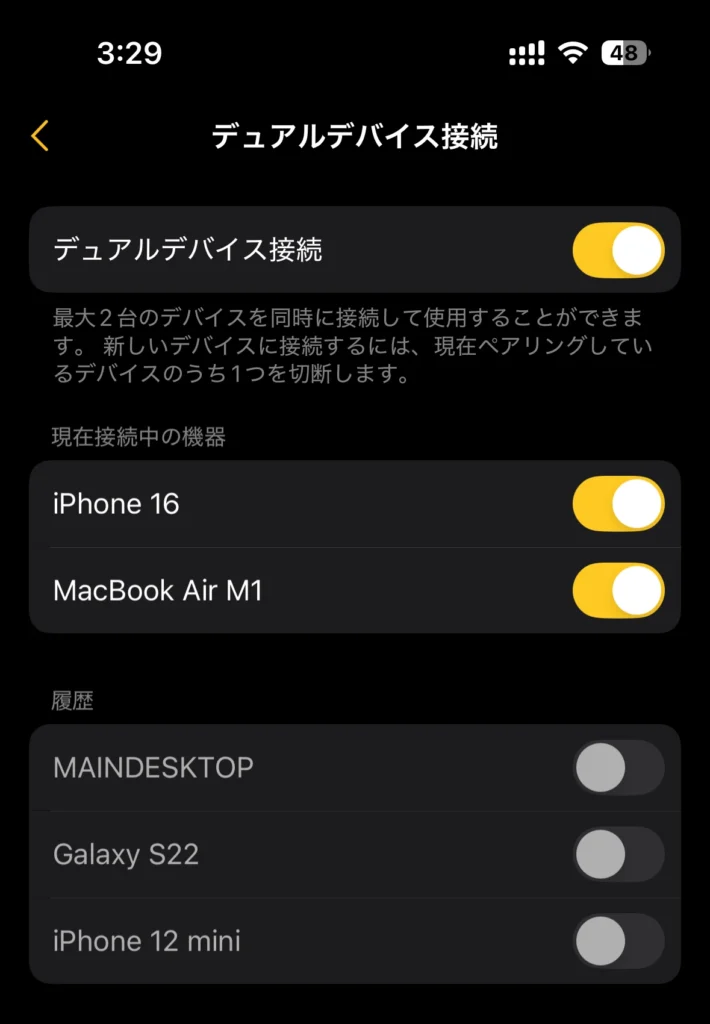Switch on the Galaxy S22 toggle
The width and height of the screenshot is (710, 1024).
[x=617, y=855]
